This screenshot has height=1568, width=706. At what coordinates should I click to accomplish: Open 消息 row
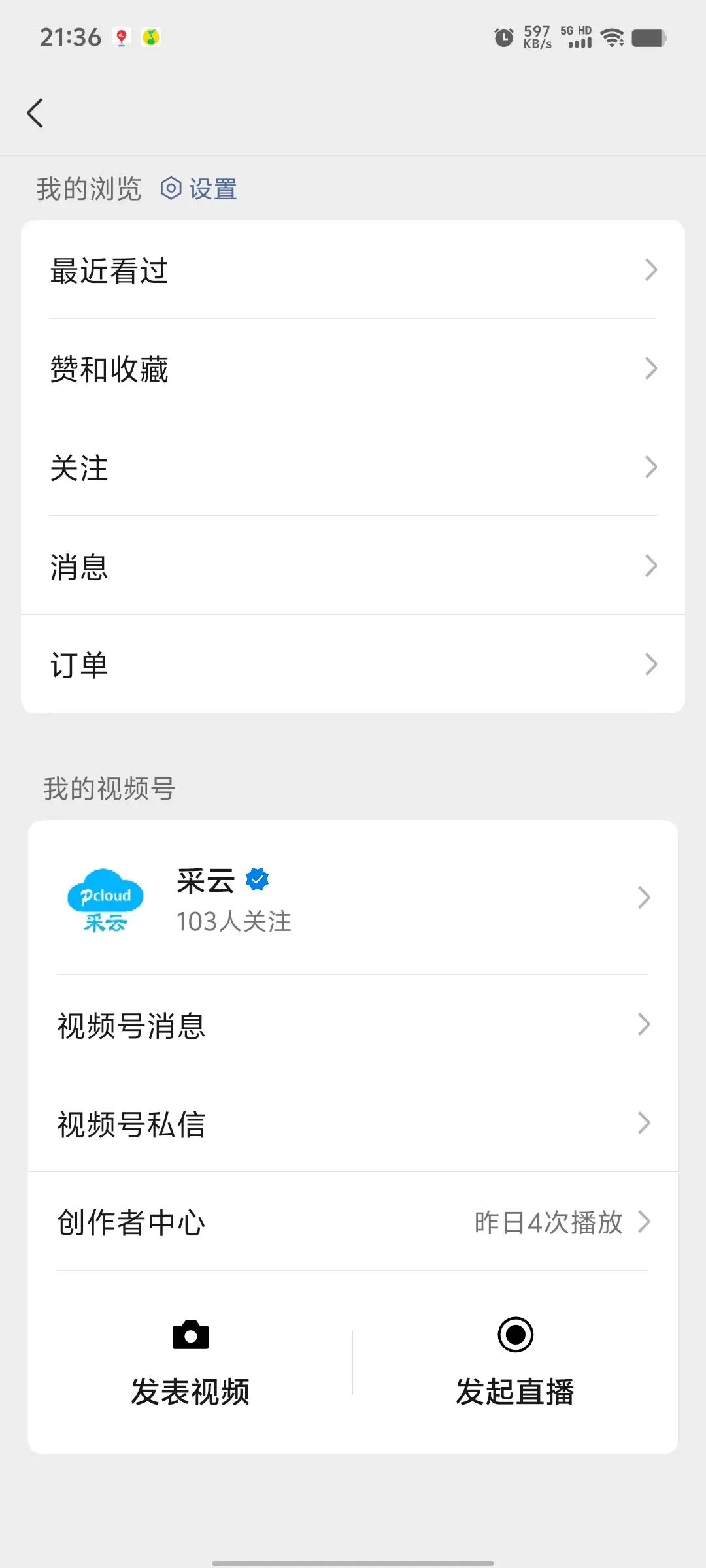[x=353, y=566]
